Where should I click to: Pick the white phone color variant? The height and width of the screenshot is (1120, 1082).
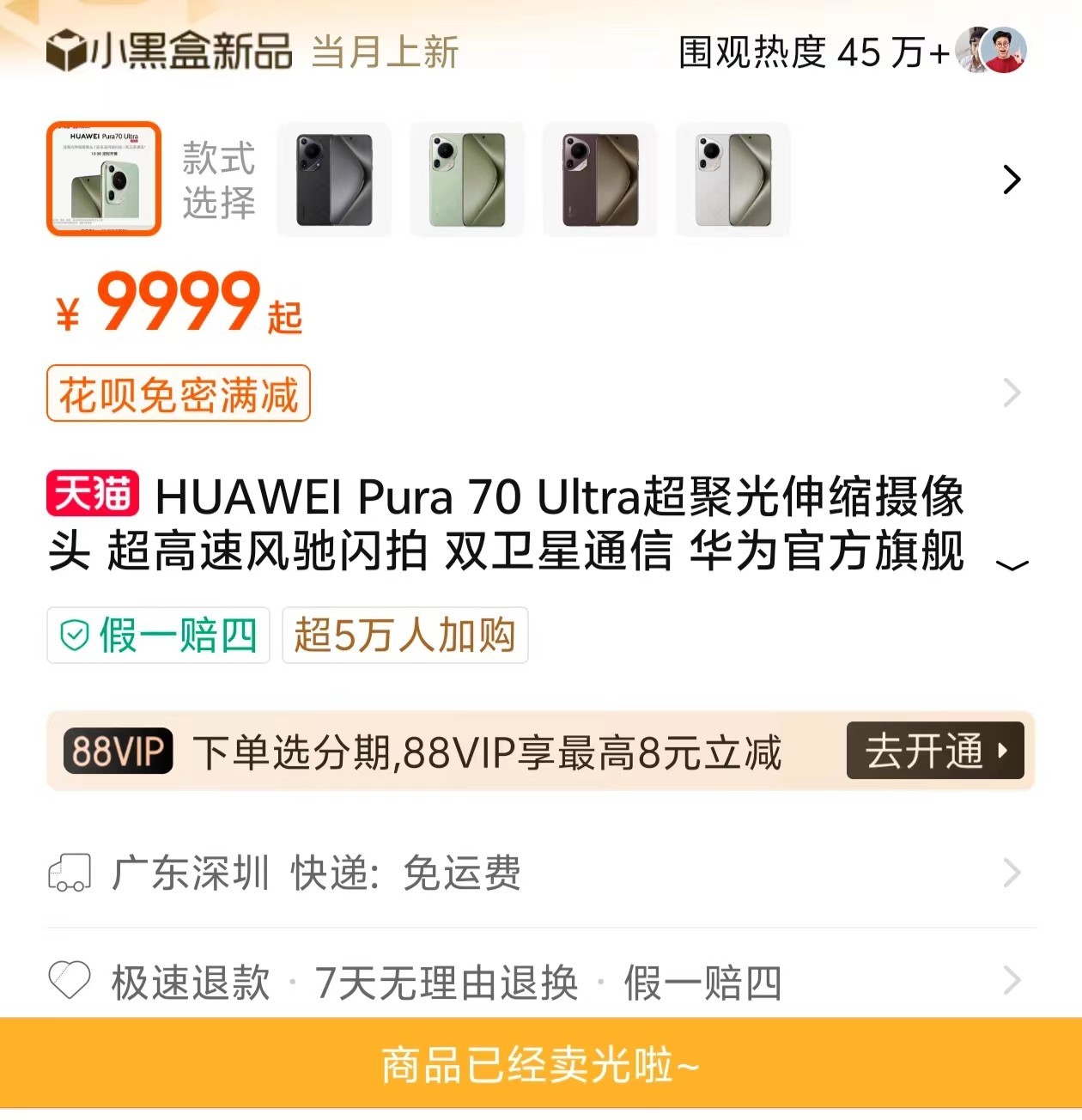pyautogui.click(x=732, y=180)
